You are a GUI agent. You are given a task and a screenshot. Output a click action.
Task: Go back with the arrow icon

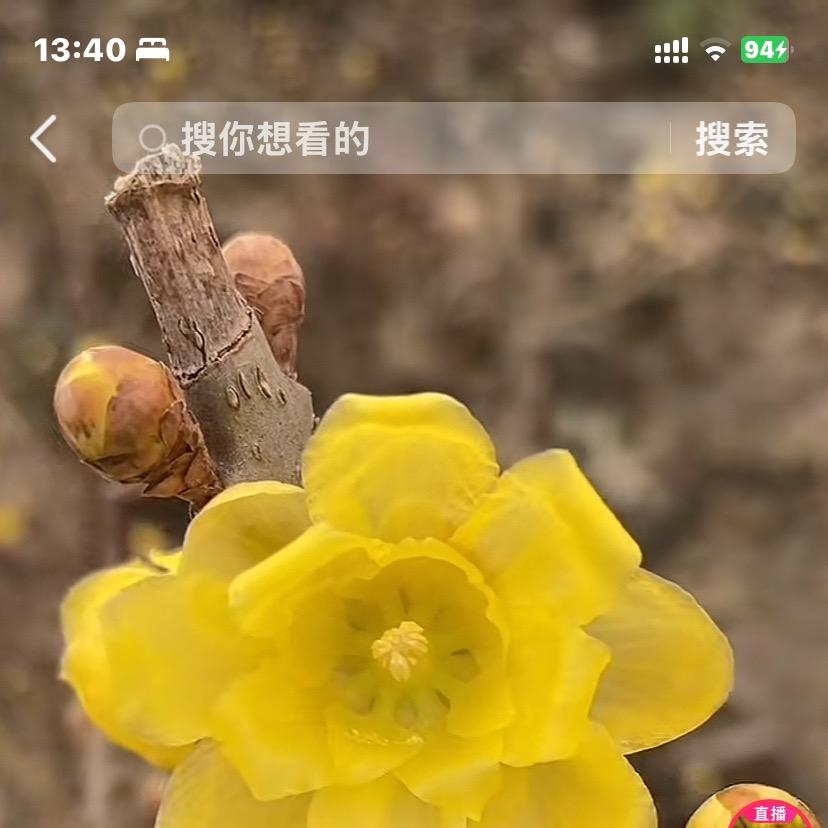[x=44, y=139]
